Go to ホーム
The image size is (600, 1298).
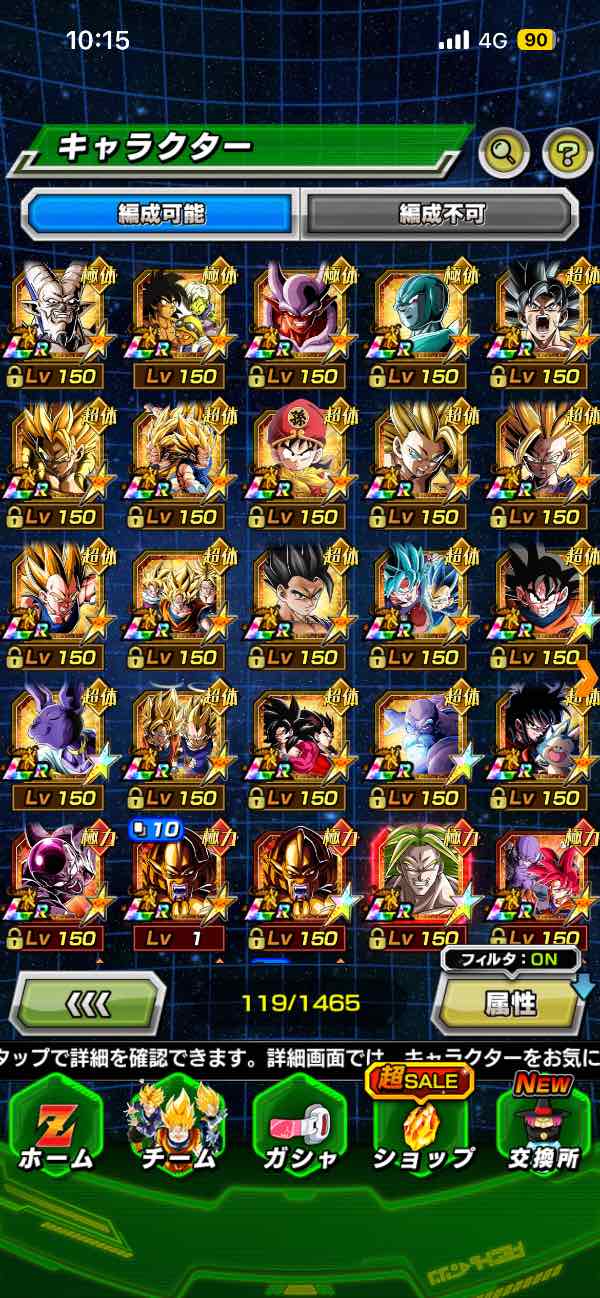coord(56,1128)
